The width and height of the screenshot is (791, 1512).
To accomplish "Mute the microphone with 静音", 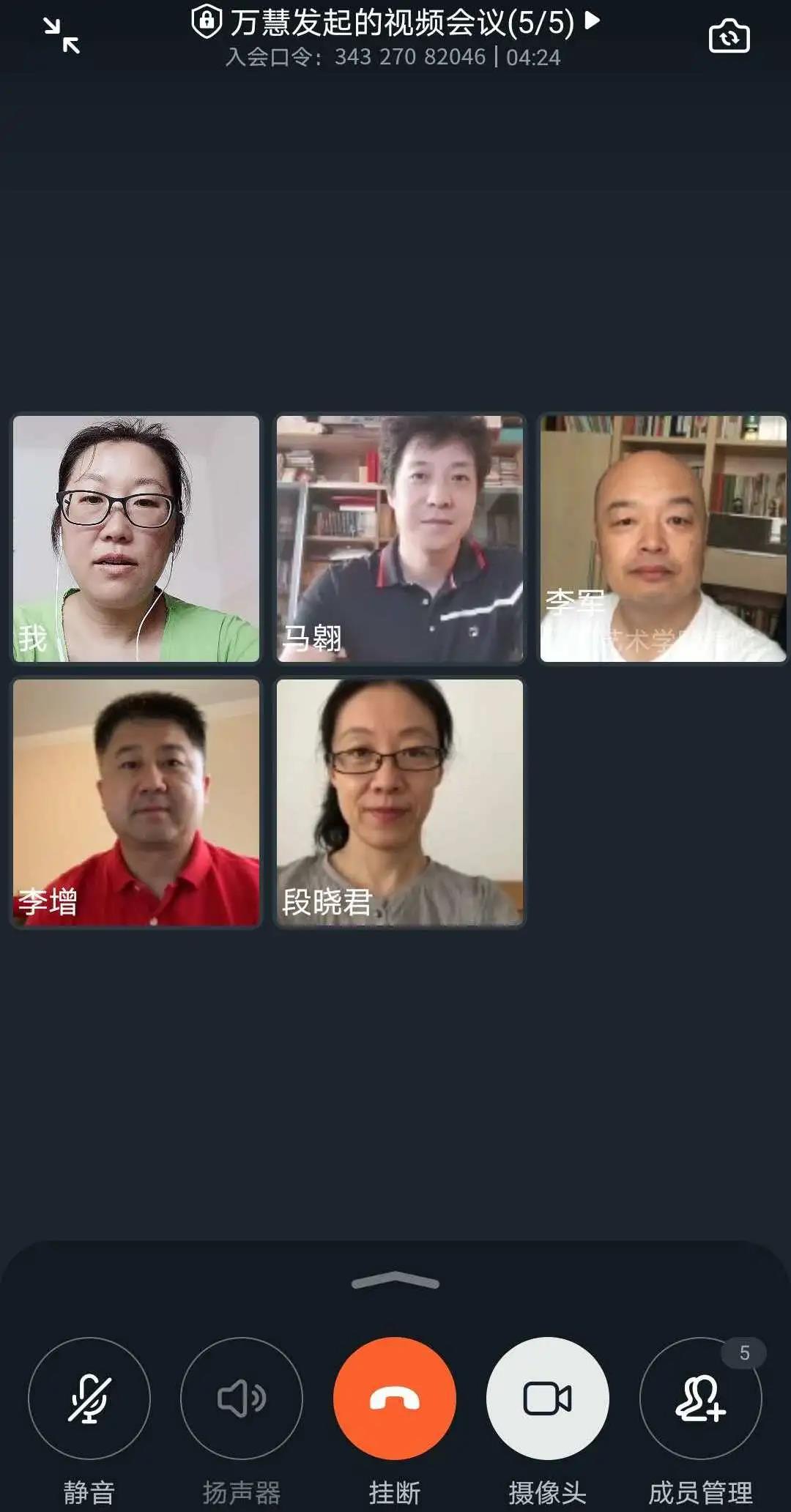I will coord(89,1399).
